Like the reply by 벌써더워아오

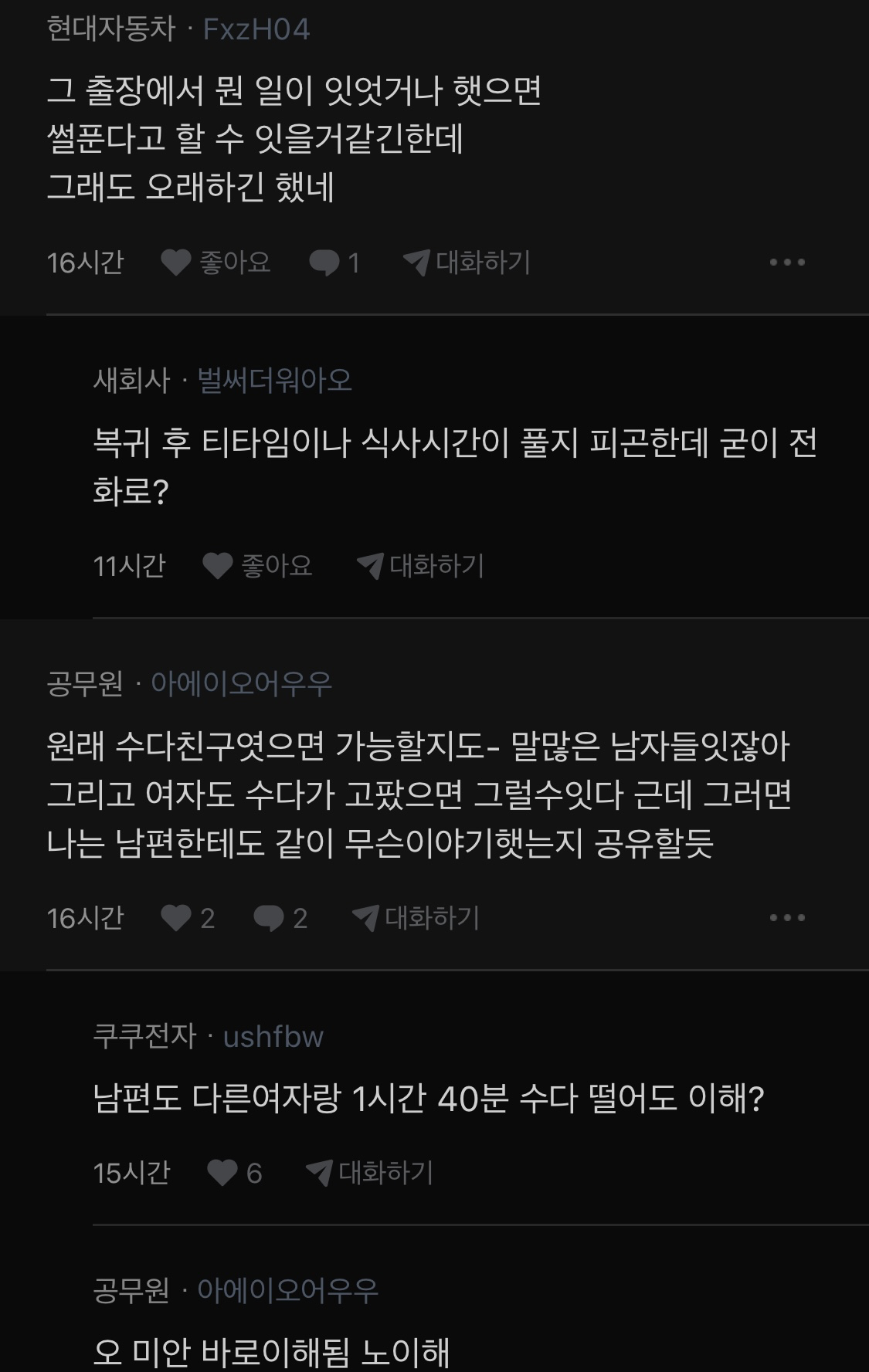coord(256,566)
